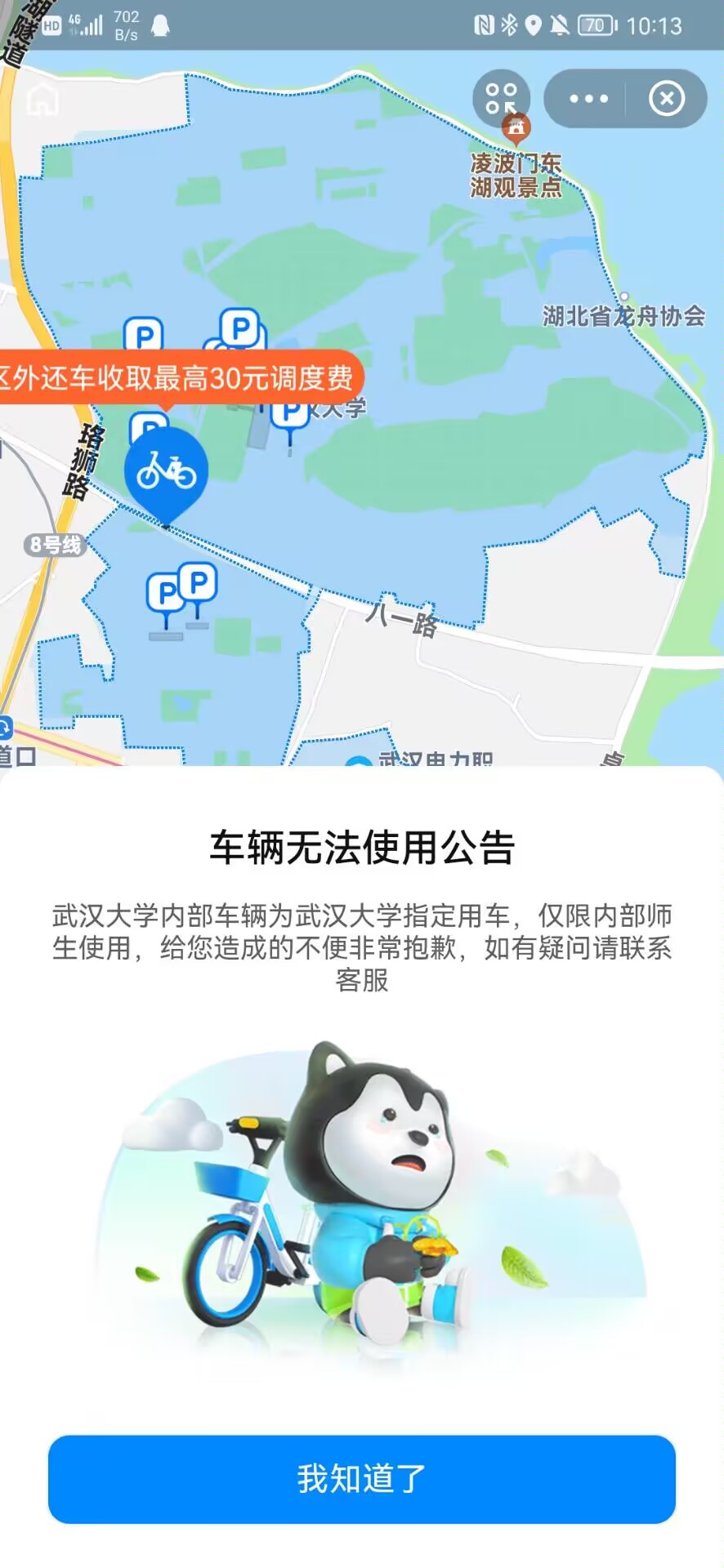The image size is (724, 1568).
Task: Confirm with the 我知道了 button
Action: 361,1479
